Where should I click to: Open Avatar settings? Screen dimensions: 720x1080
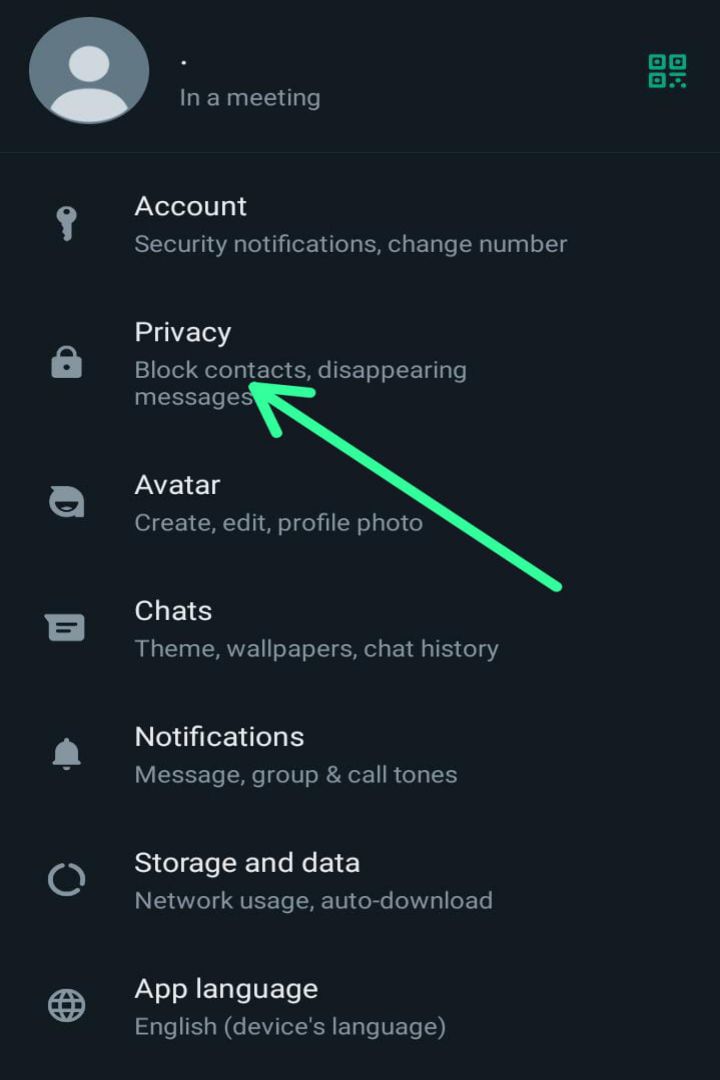pos(177,486)
